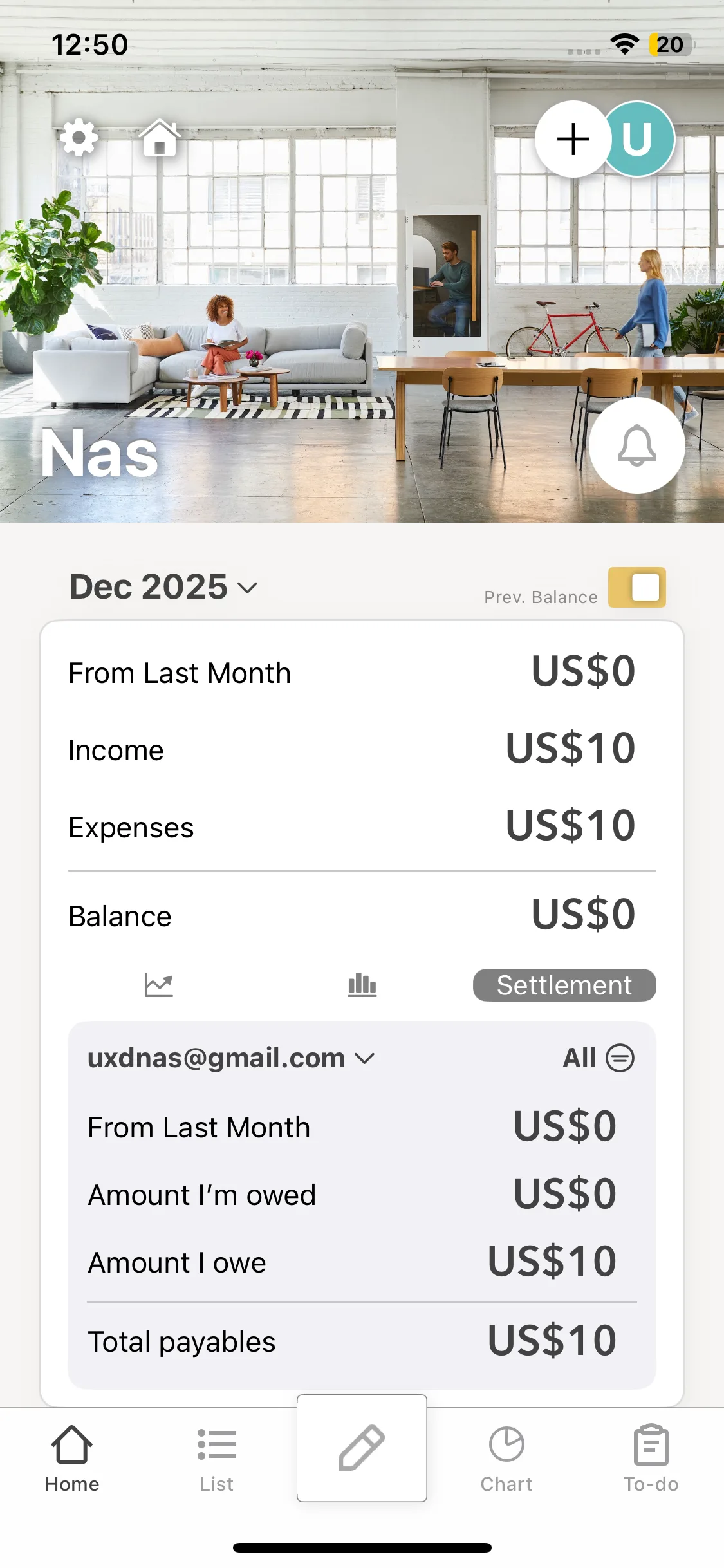The image size is (724, 1568).
Task: Open the notifications bell
Action: pyautogui.click(x=636, y=445)
